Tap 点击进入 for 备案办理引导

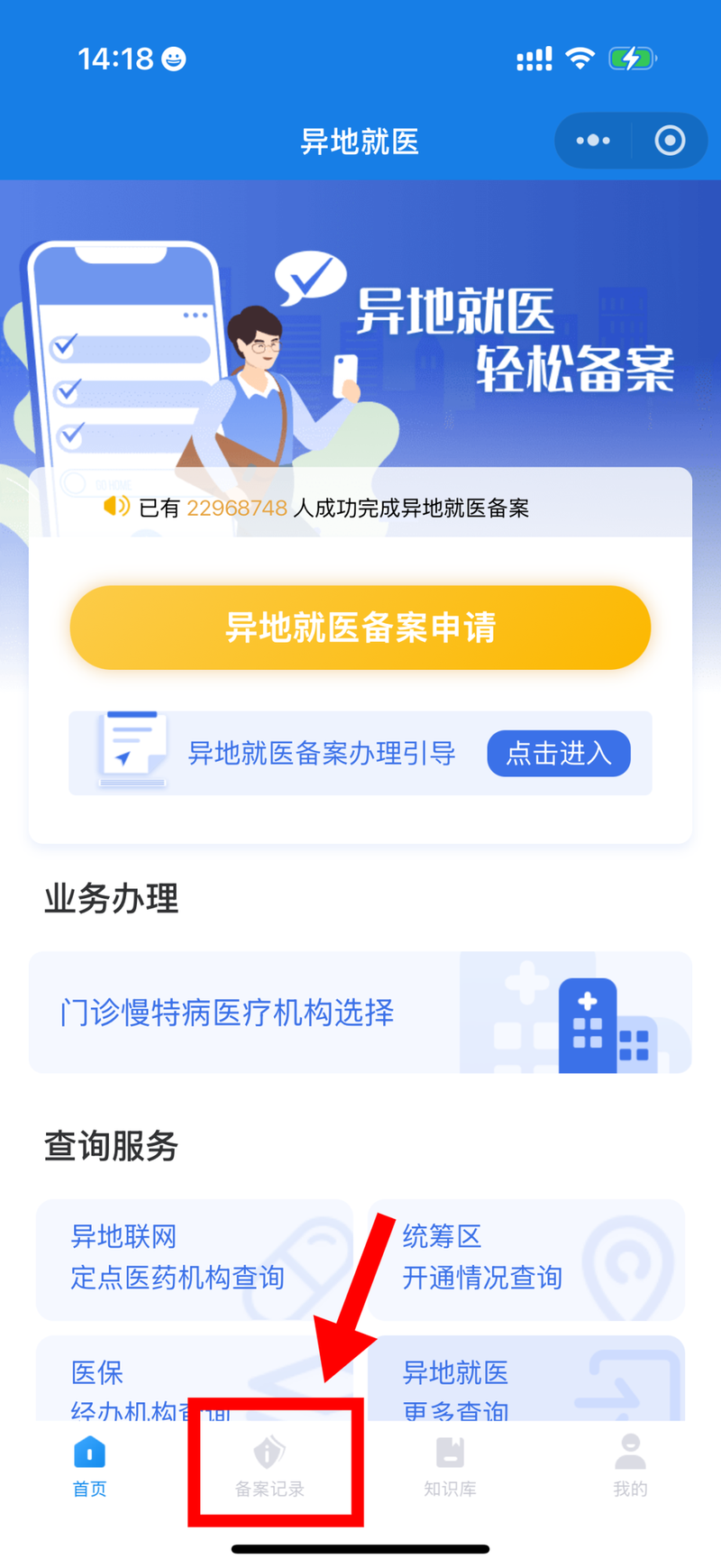(558, 753)
